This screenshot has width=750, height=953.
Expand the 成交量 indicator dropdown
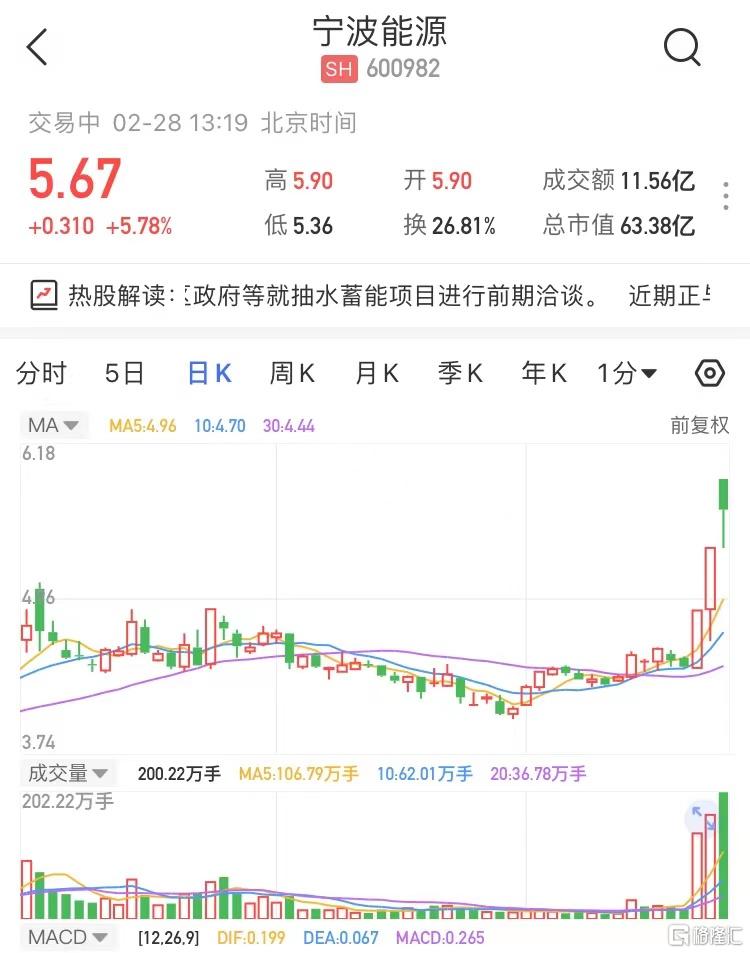click(x=67, y=773)
